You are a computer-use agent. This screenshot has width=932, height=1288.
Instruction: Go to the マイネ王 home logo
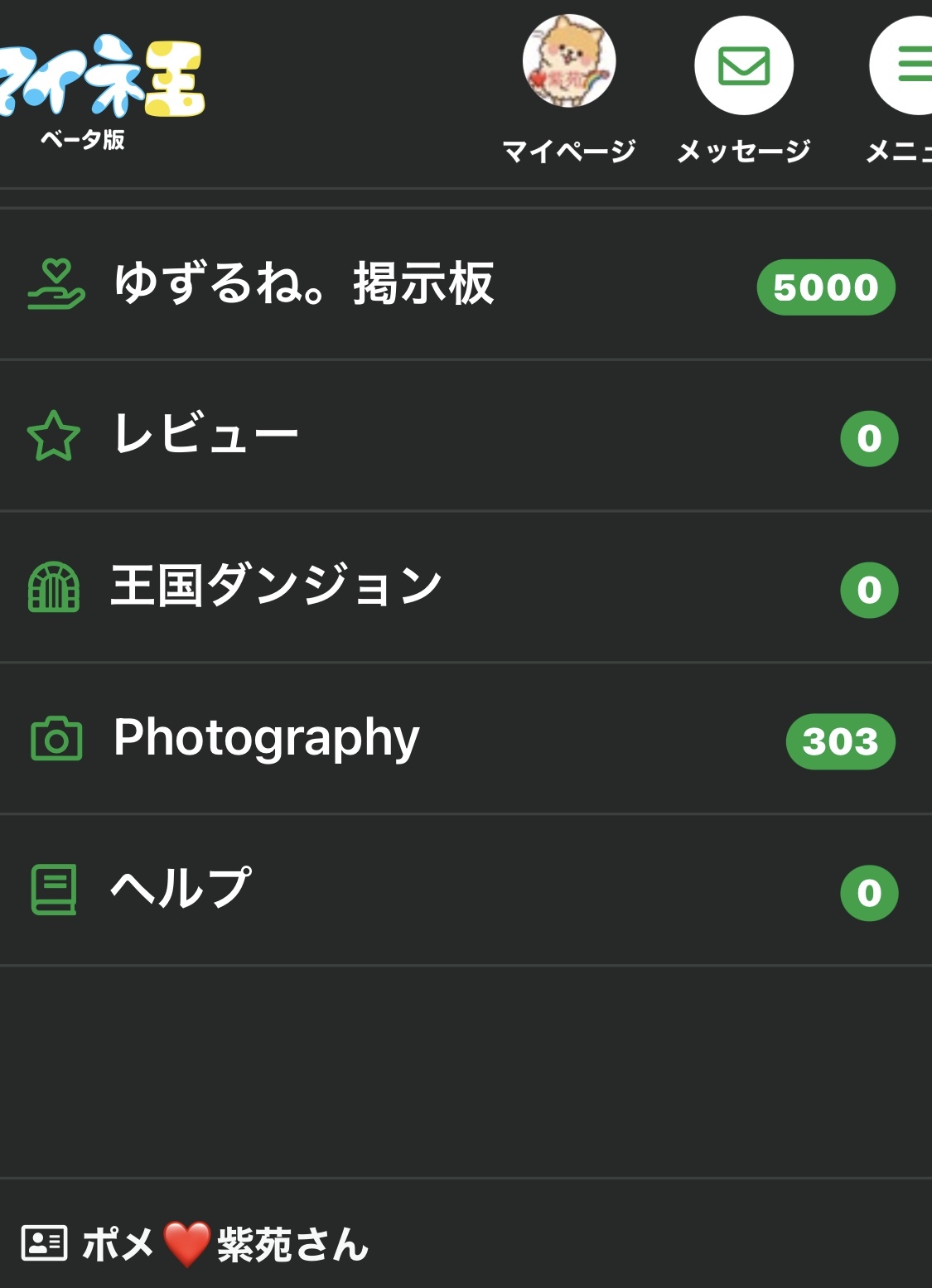[x=101, y=79]
